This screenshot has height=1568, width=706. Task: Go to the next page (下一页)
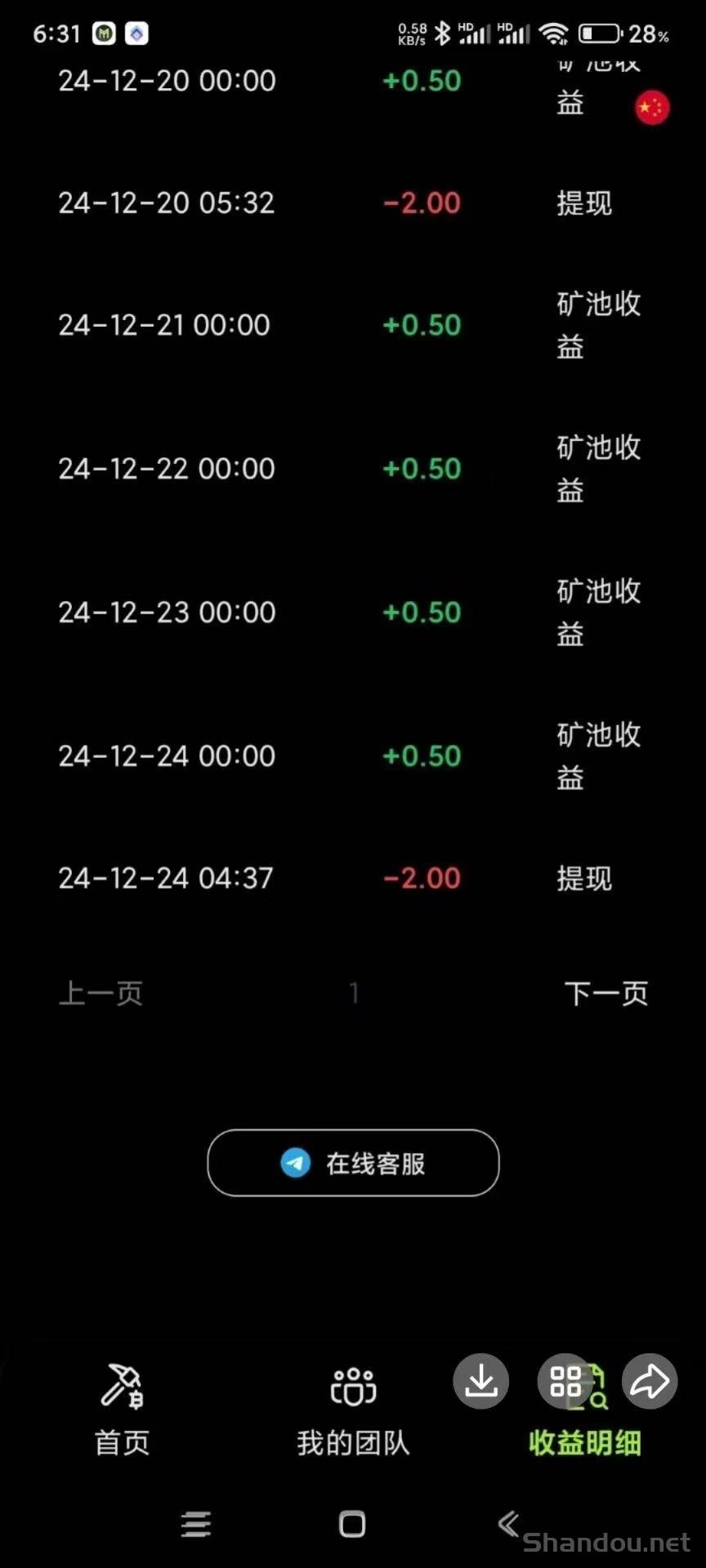[x=606, y=993]
